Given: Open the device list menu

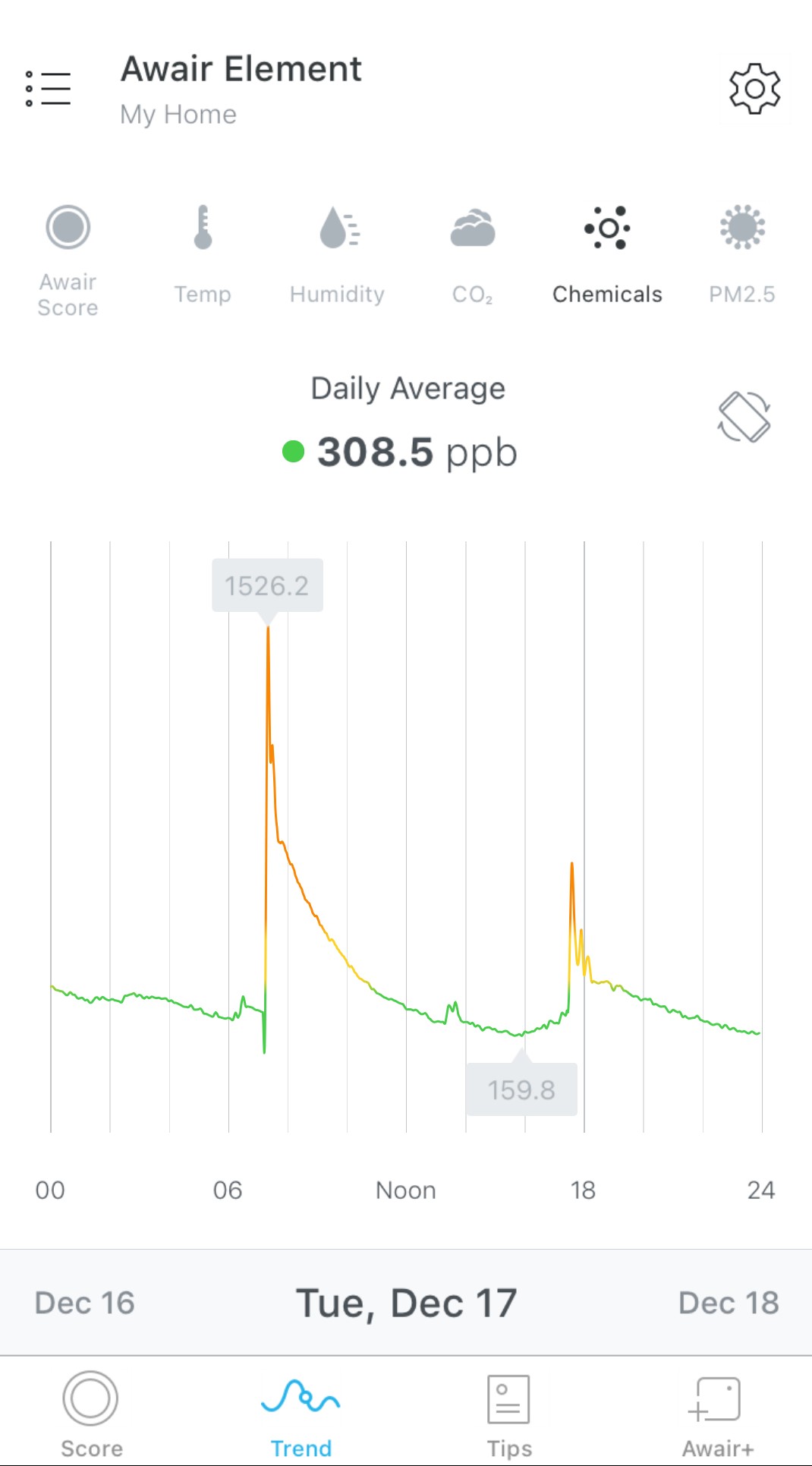Looking at the screenshot, I should (49, 89).
